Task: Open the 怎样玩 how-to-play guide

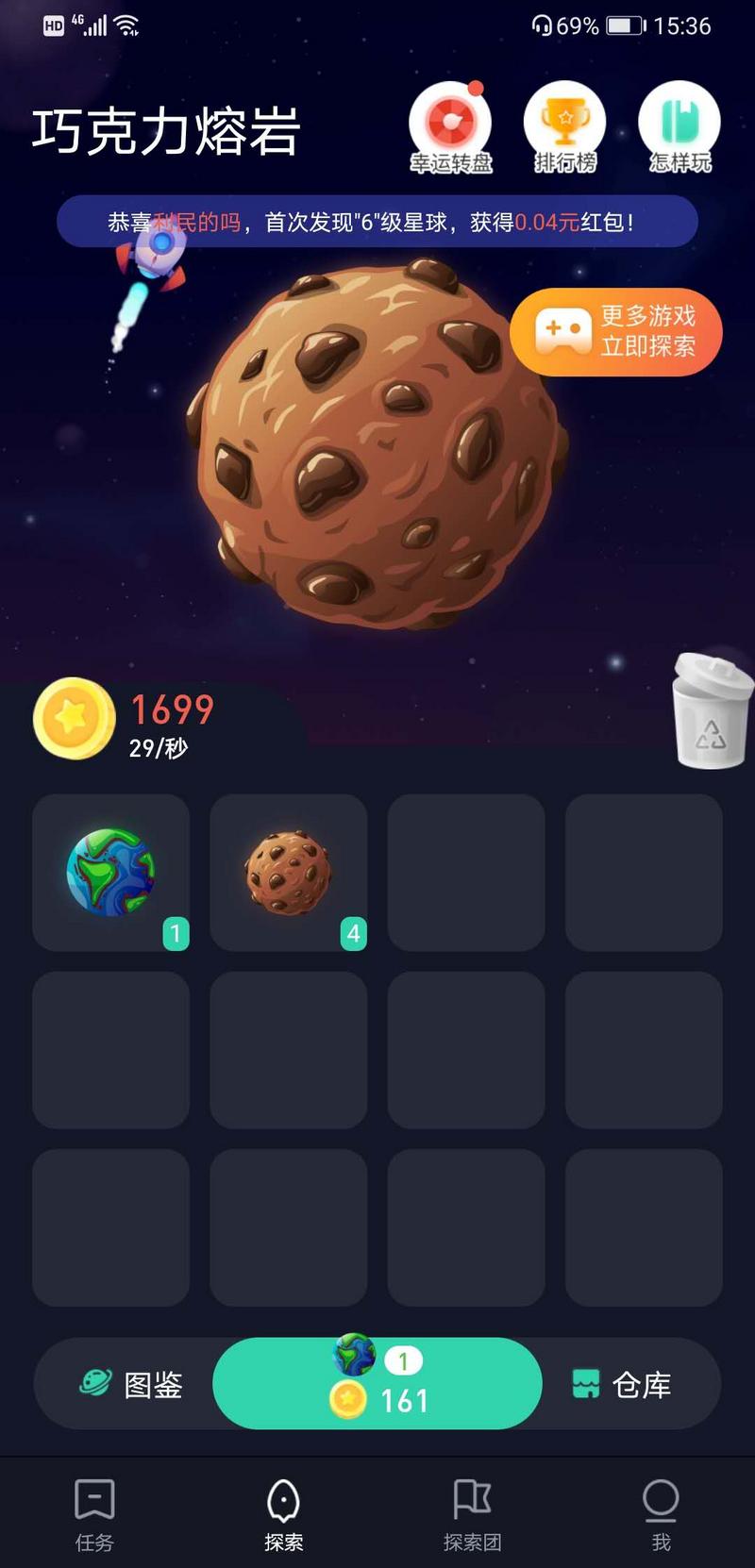Action: coord(679,127)
